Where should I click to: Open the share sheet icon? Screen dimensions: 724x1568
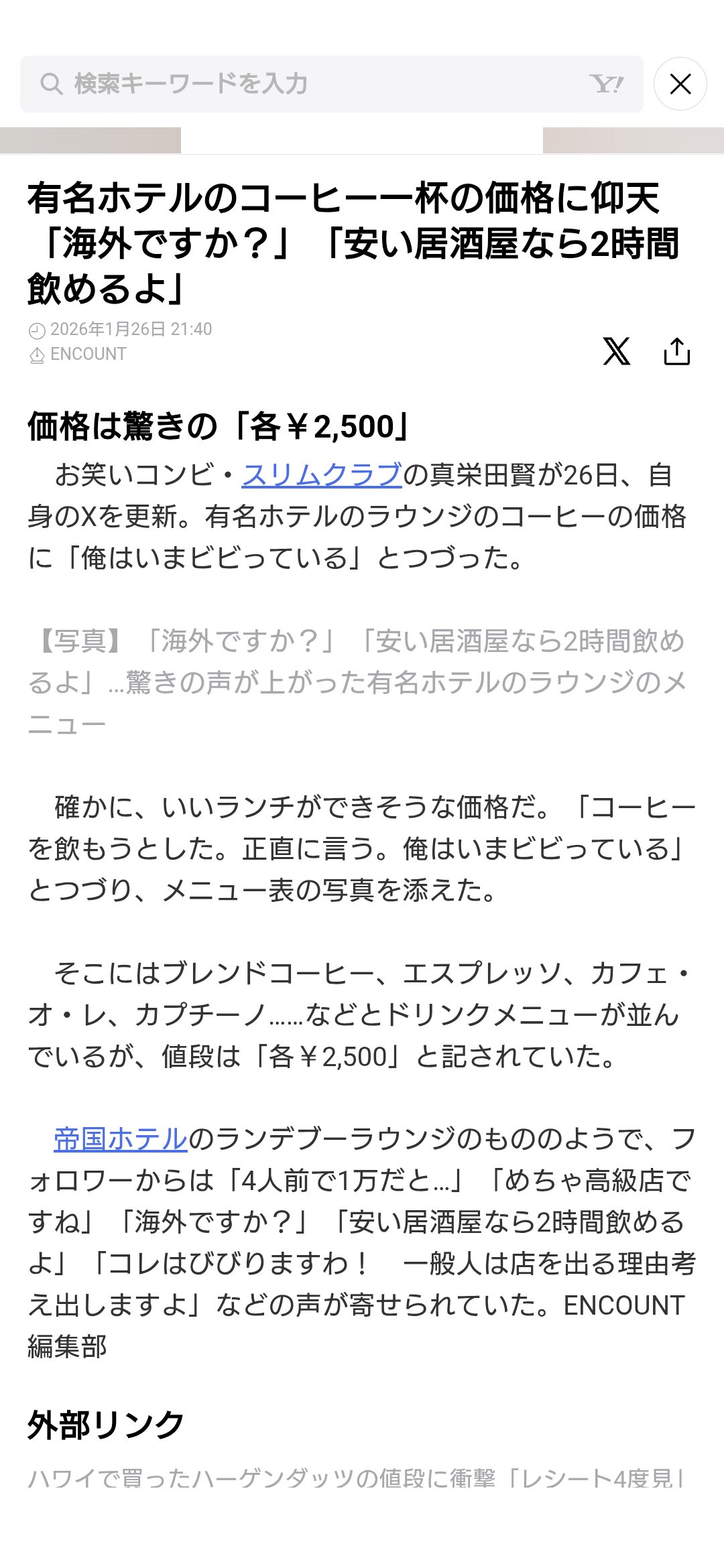click(x=676, y=351)
